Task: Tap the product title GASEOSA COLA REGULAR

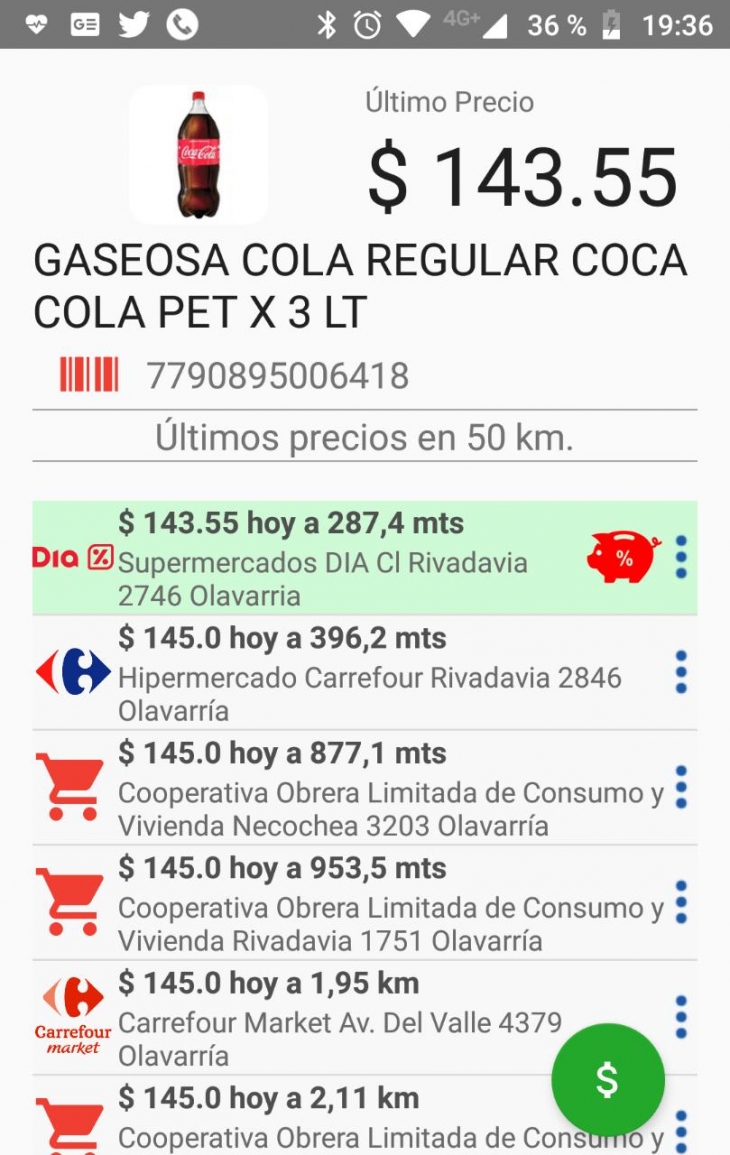Action: coord(360,285)
